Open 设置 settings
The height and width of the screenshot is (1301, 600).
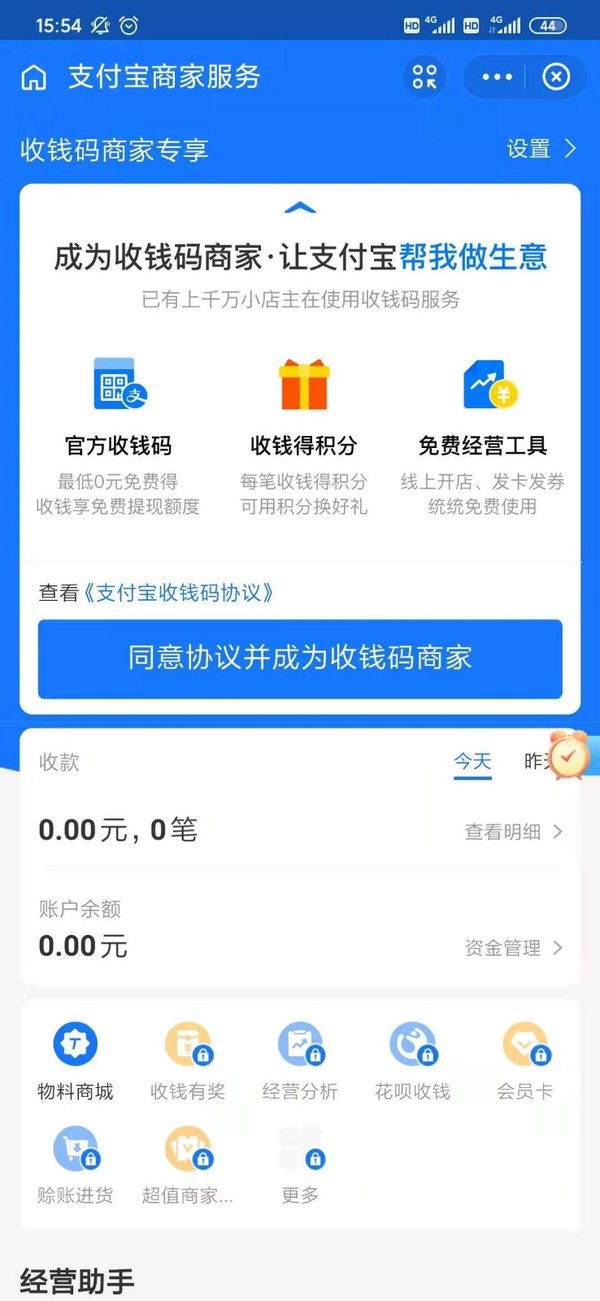click(x=541, y=149)
